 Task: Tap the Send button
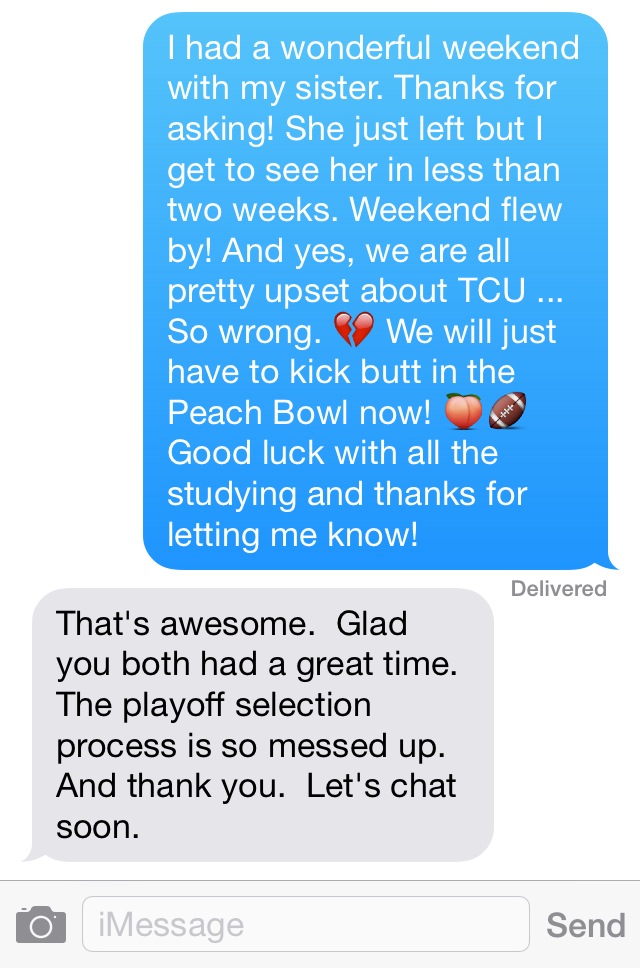coord(585,925)
